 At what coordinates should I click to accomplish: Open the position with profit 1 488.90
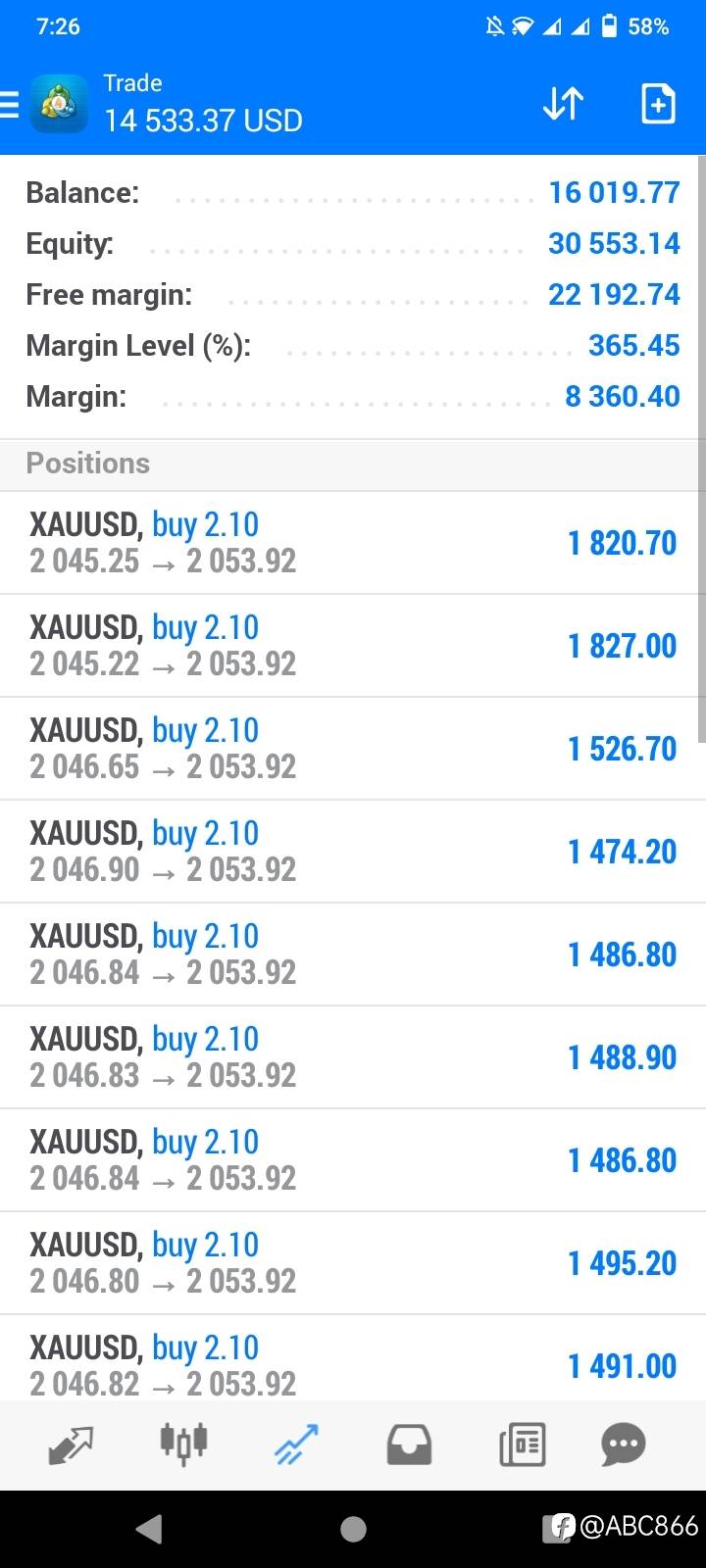(x=353, y=1057)
